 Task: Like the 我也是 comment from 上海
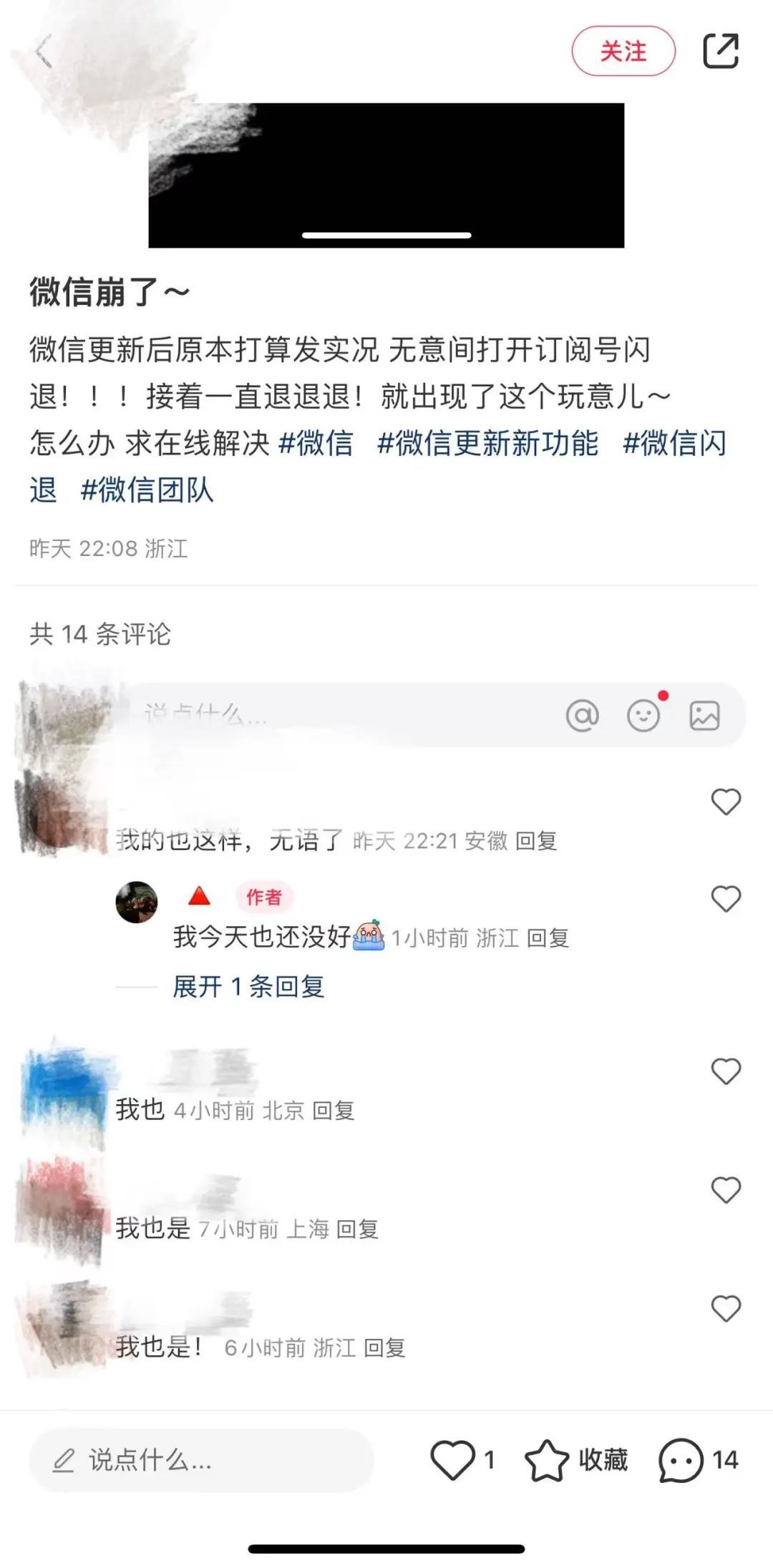725,1190
